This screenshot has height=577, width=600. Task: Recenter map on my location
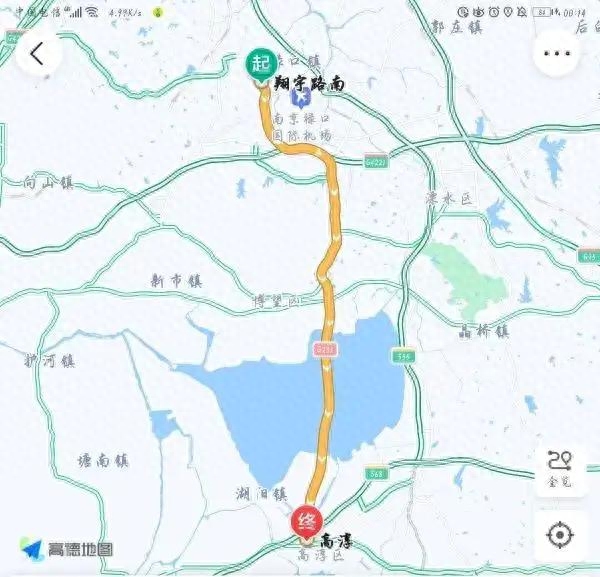[x=560, y=535]
